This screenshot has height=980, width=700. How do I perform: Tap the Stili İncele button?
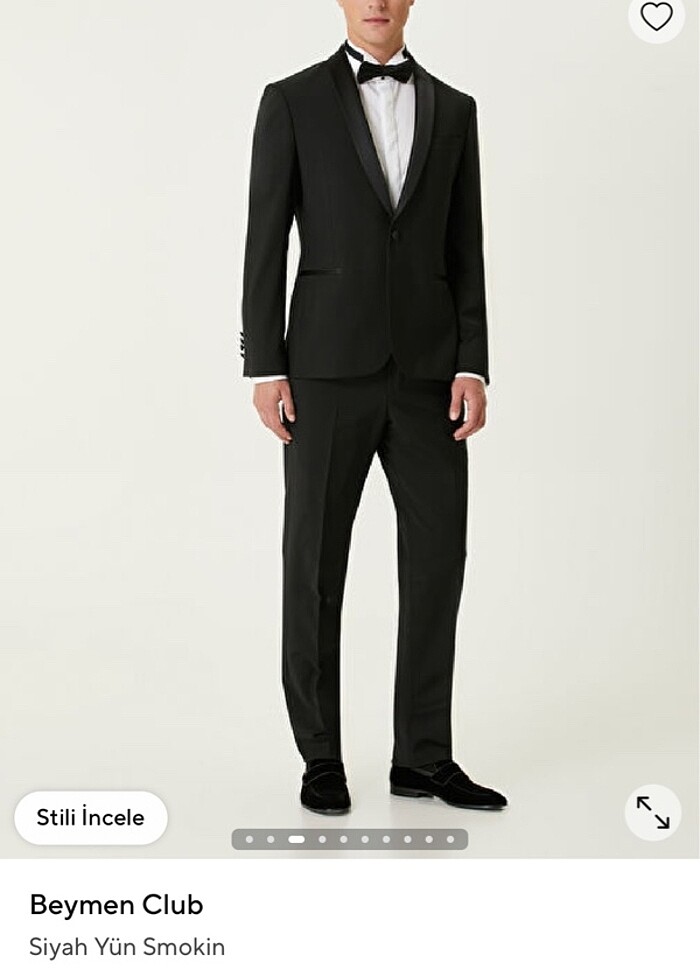pyautogui.click(x=91, y=817)
